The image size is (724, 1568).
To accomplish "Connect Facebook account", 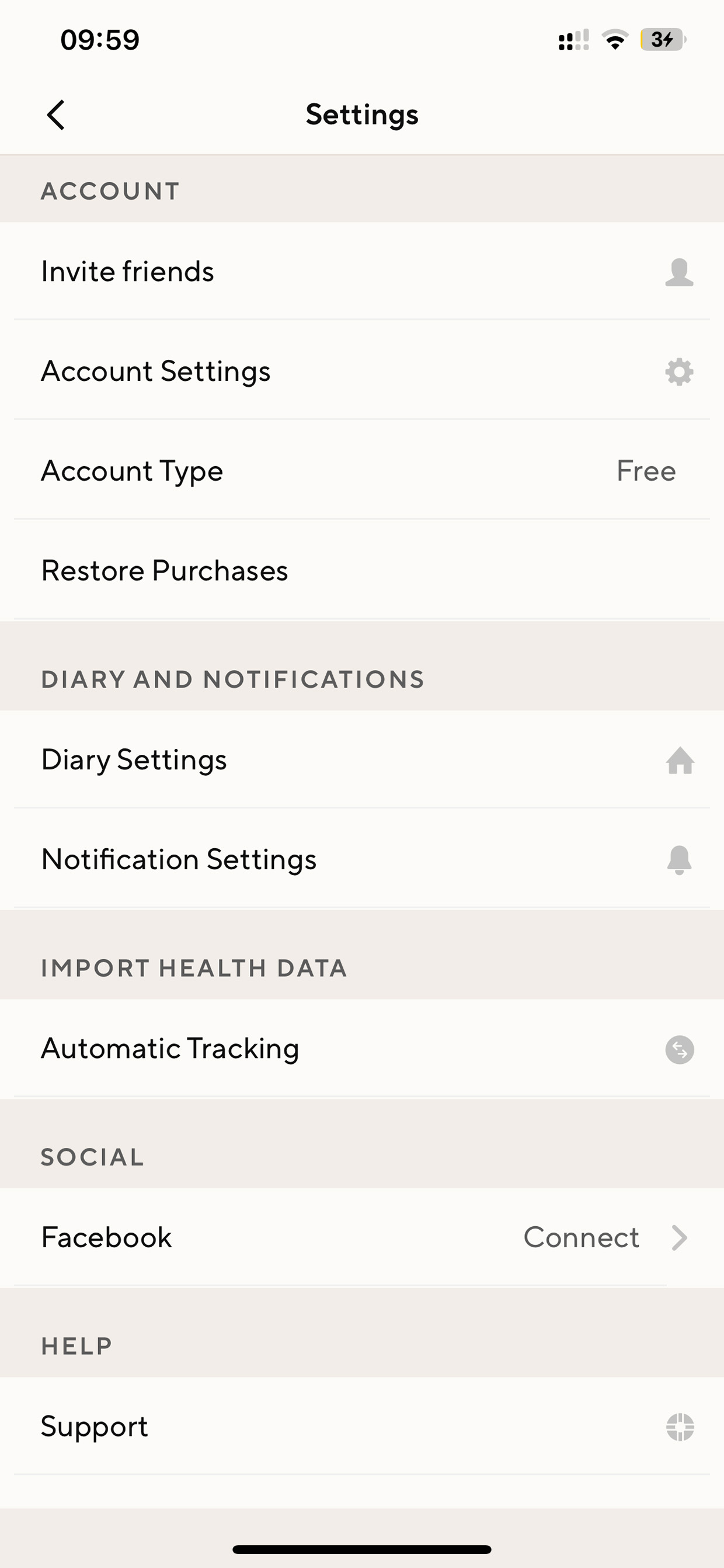I will pyautogui.click(x=362, y=1237).
